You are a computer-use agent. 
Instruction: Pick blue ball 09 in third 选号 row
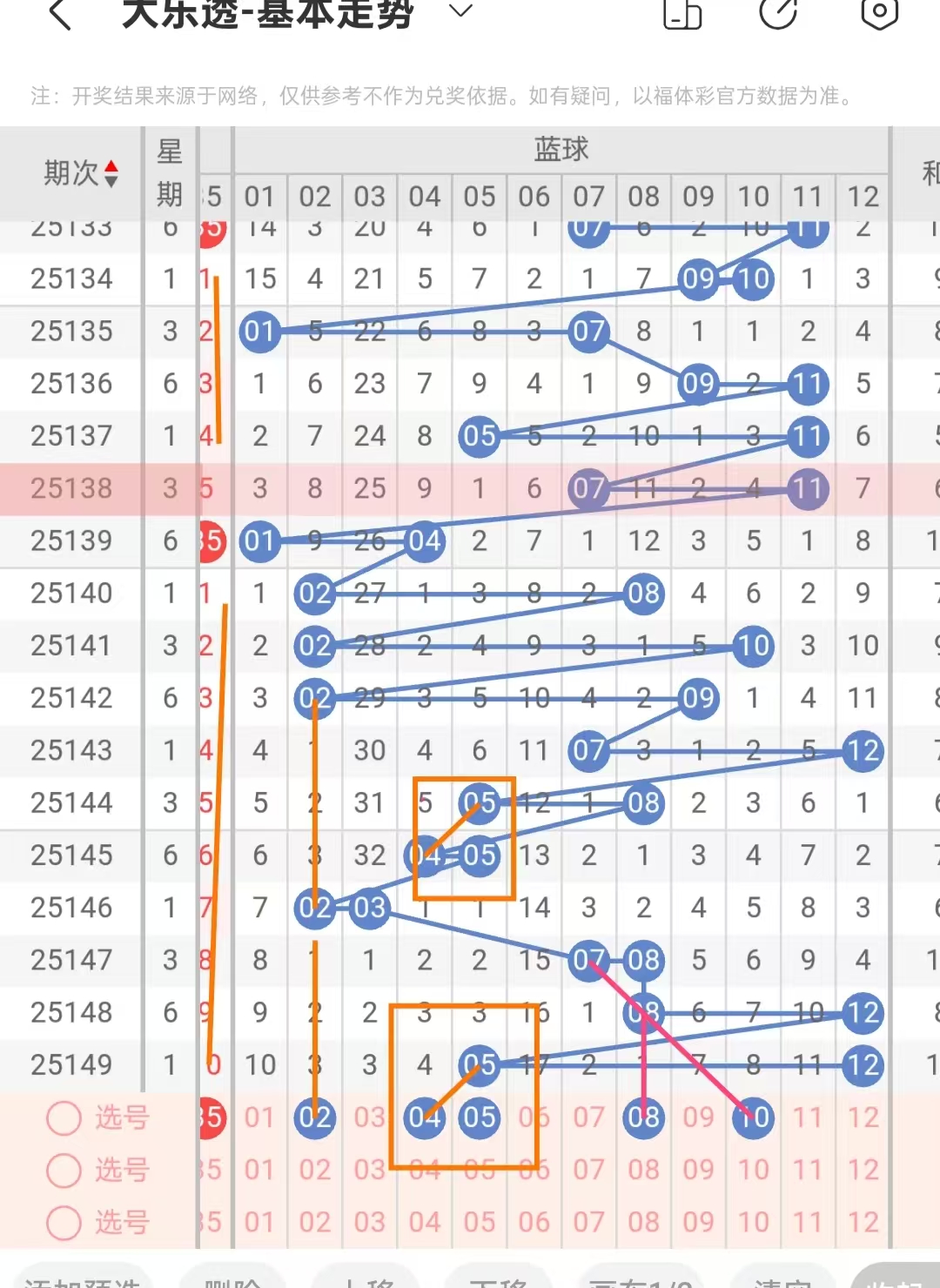click(698, 1222)
